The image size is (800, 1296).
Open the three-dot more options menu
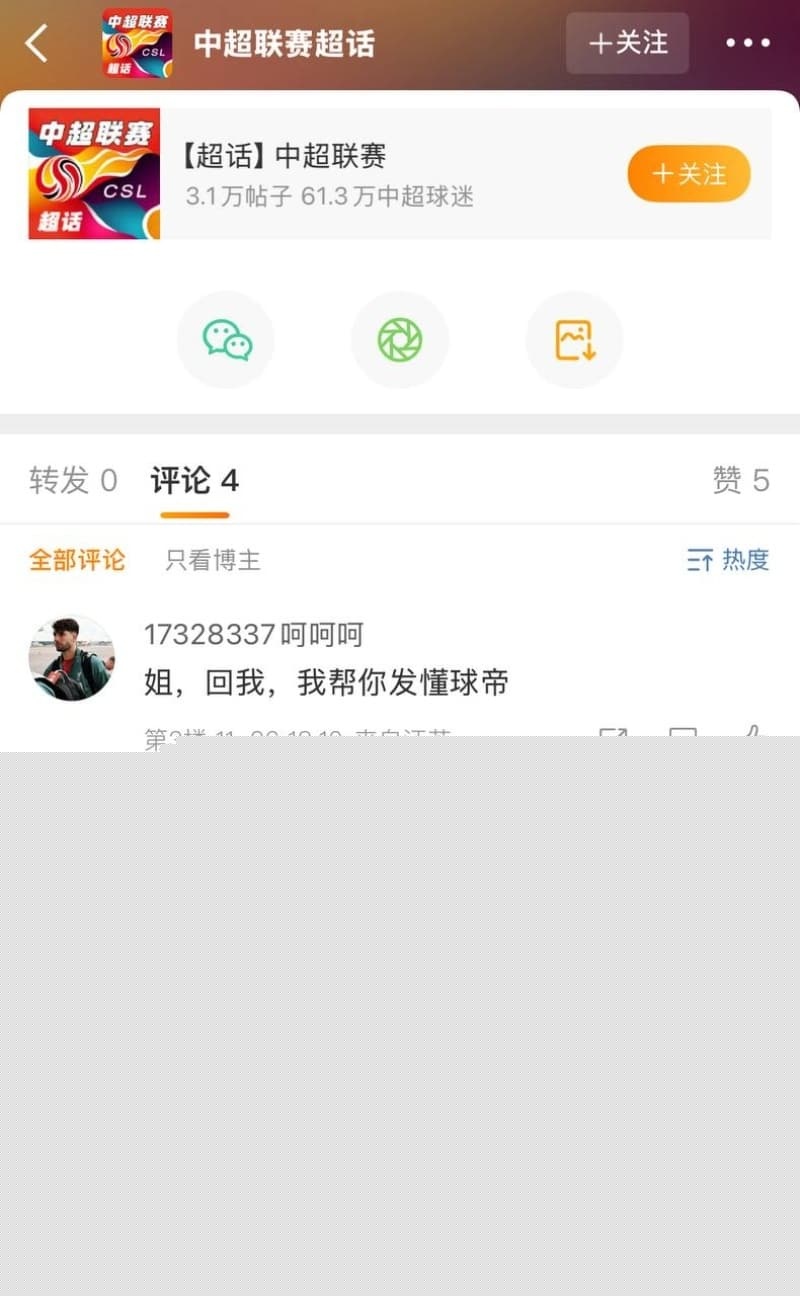coord(748,43)
